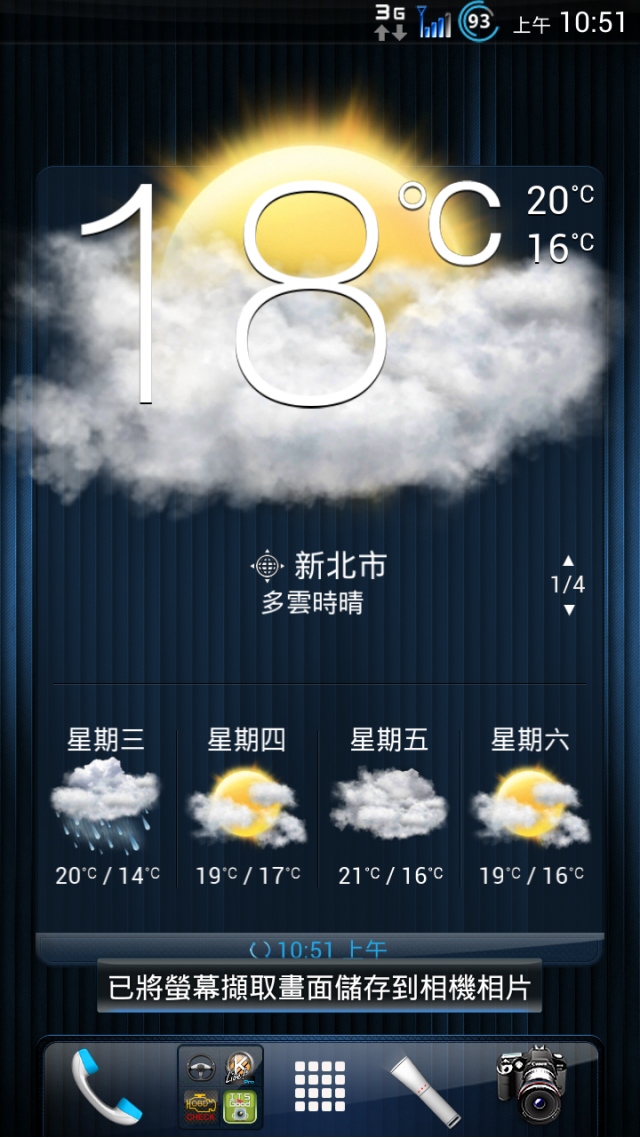This screenshot has width=640, height=1138.
Task: Open 星期四 forecast details
Action: pyautogui.click(x=247, y=808)
